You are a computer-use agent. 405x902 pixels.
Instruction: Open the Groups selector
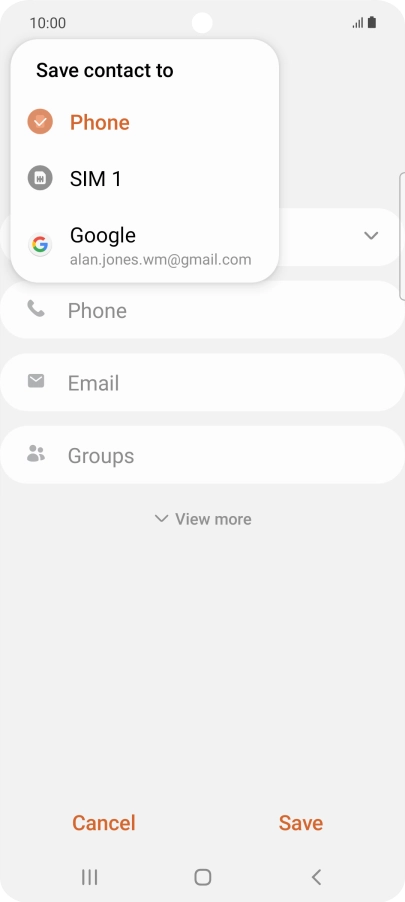[202, 455]
